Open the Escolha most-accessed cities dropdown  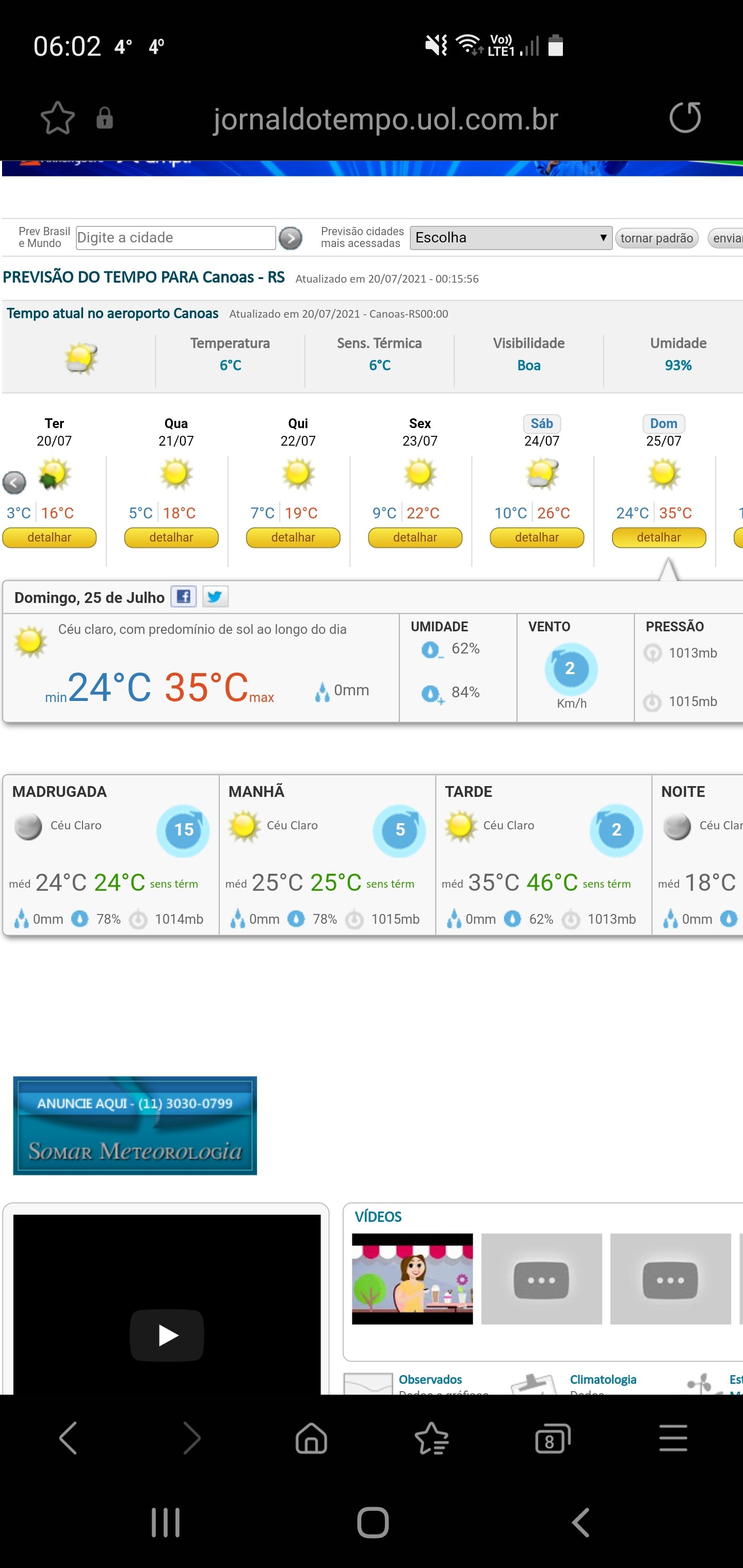coord(510,237)
